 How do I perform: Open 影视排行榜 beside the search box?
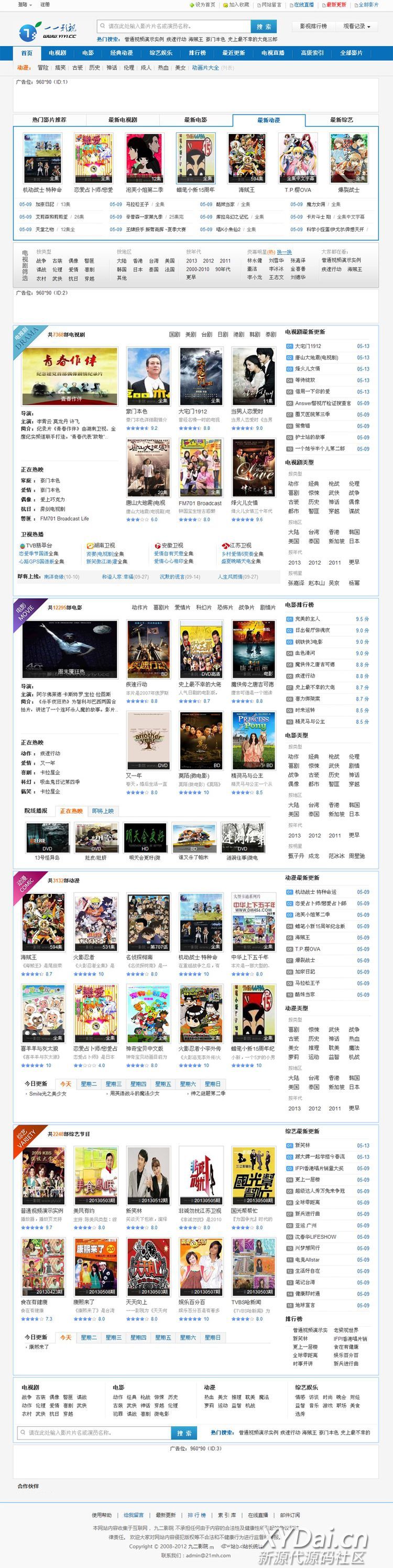(313, 26)
